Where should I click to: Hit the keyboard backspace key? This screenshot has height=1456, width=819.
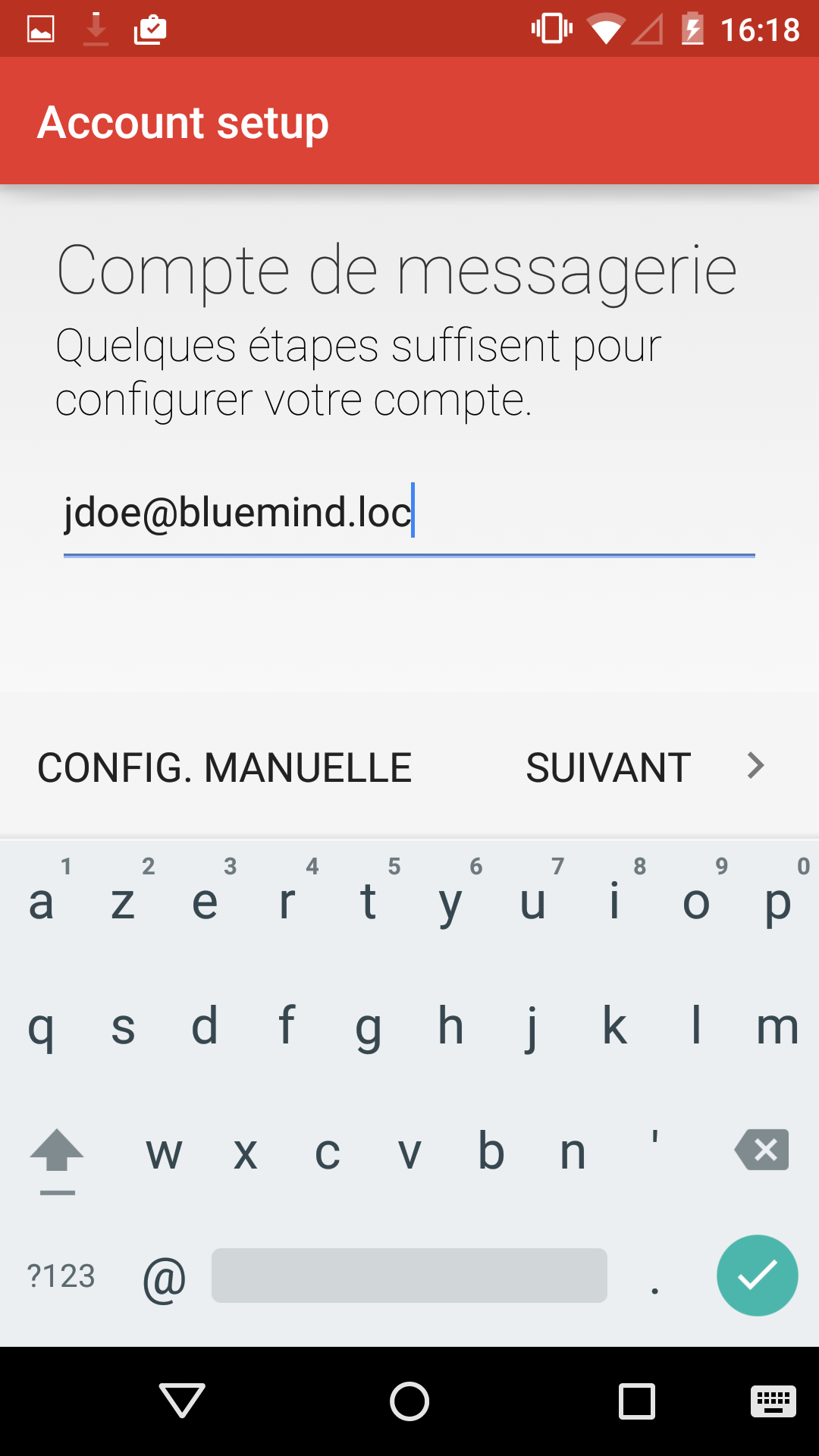point(761,1150)
